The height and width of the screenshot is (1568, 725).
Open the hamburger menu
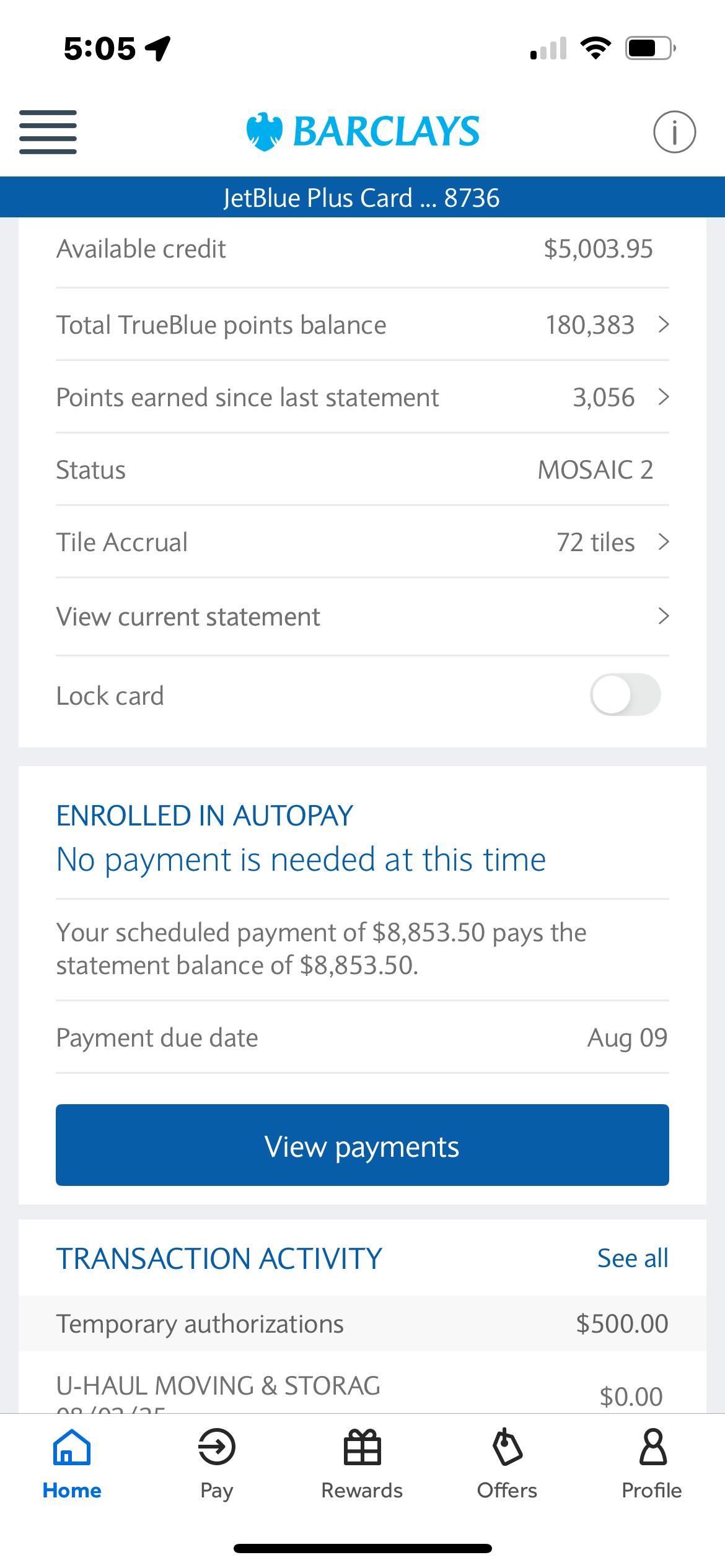point(48,132)
